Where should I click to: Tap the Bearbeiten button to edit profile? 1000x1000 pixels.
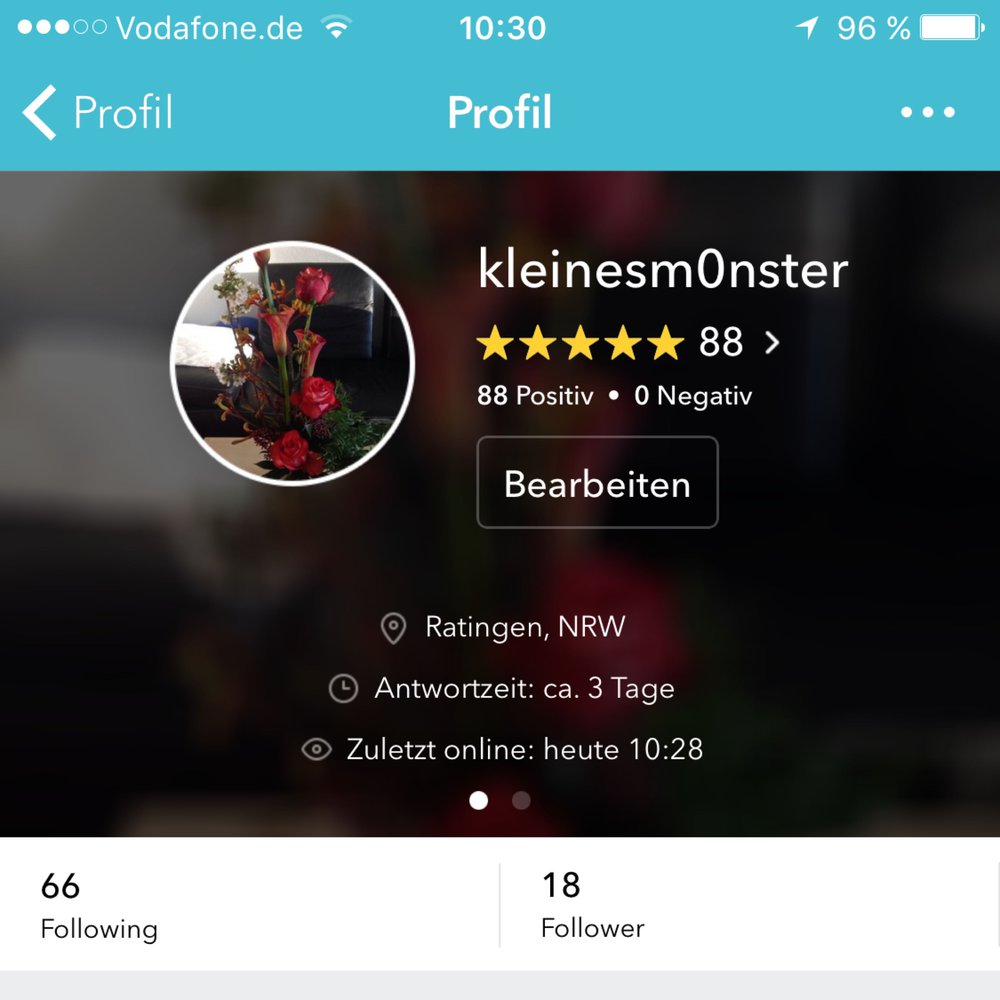pos(597,483)
